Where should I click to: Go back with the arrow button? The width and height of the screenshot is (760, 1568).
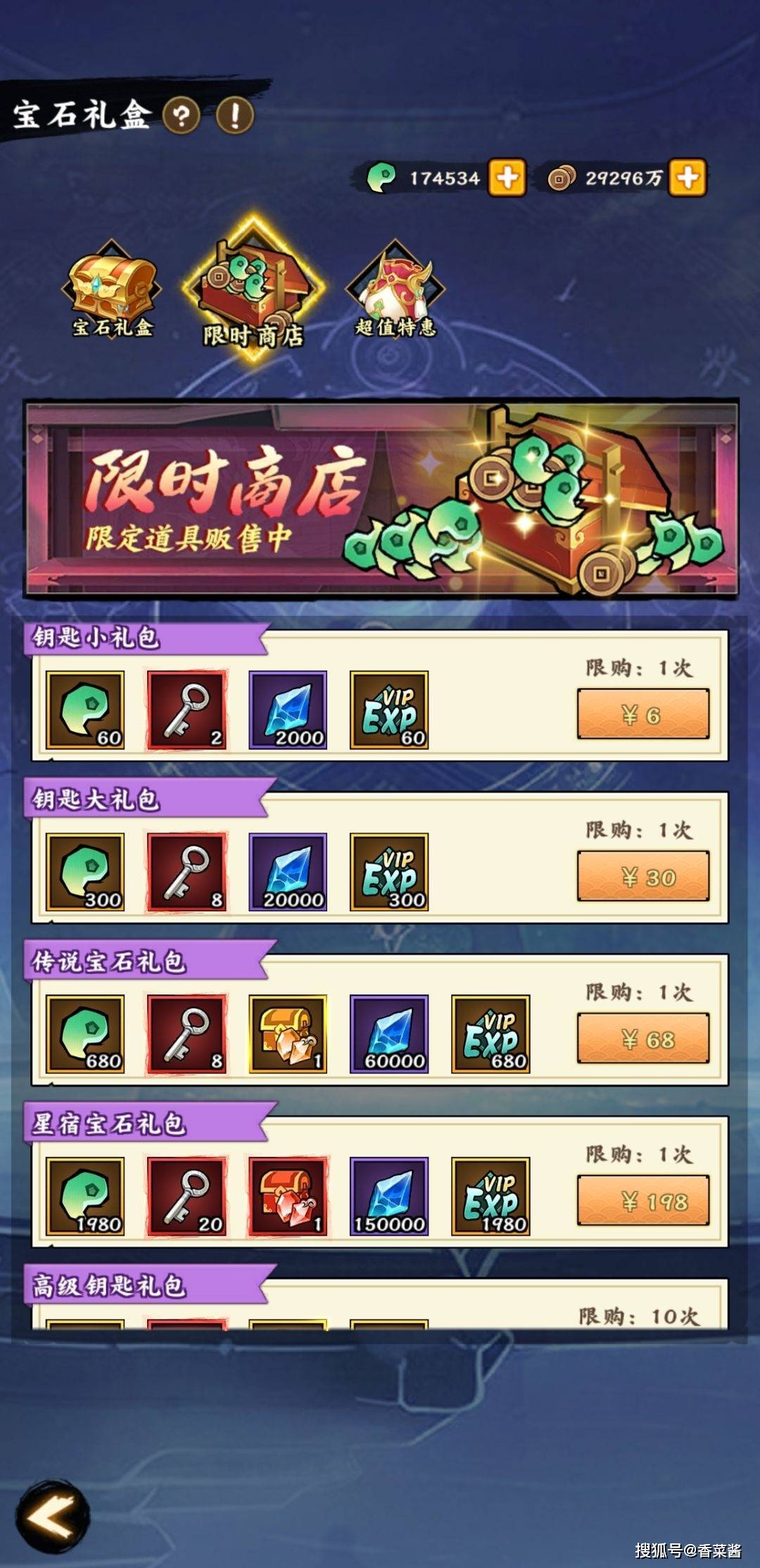(53, 1517)
